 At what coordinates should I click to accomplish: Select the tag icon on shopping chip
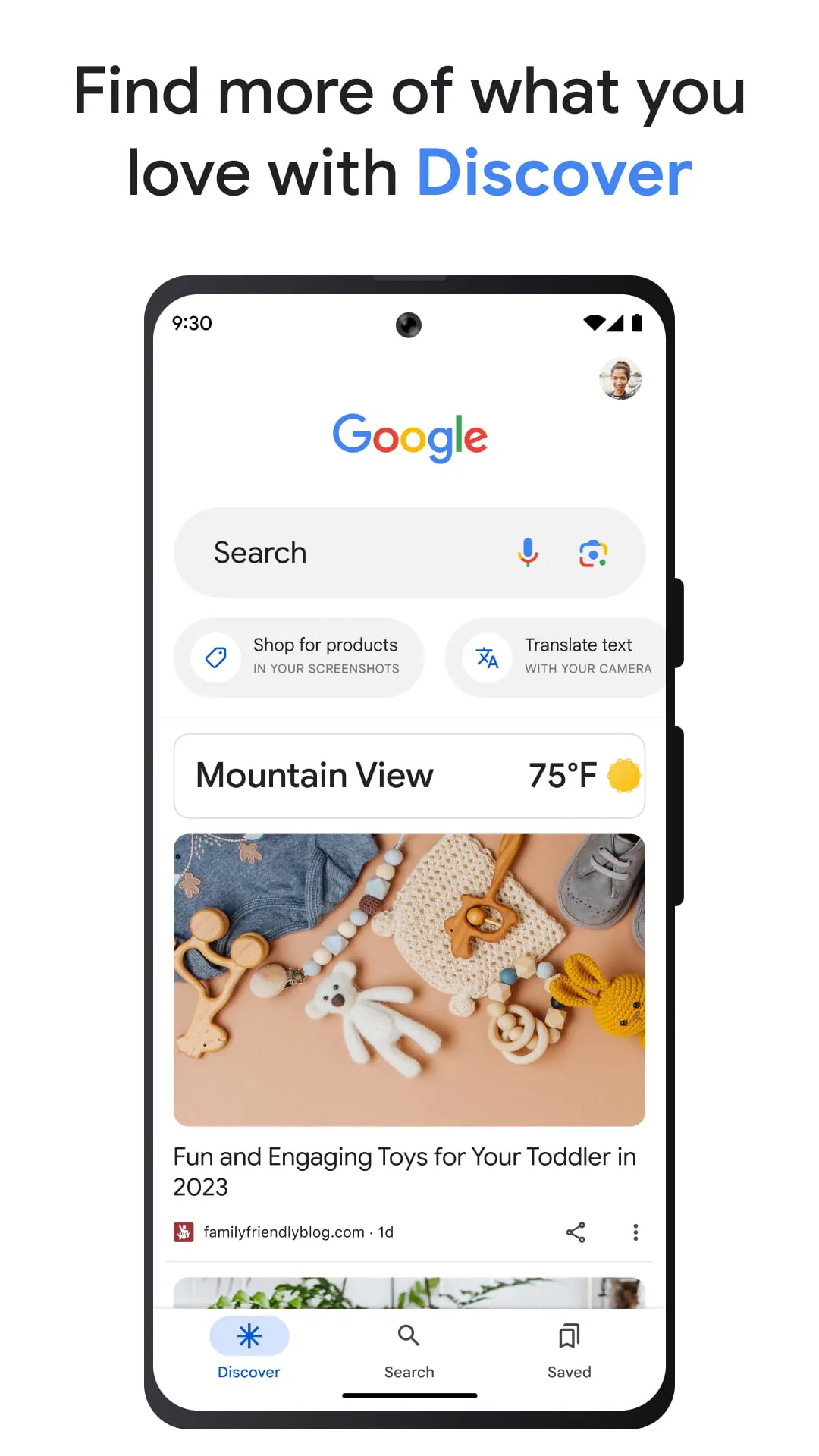216,657
